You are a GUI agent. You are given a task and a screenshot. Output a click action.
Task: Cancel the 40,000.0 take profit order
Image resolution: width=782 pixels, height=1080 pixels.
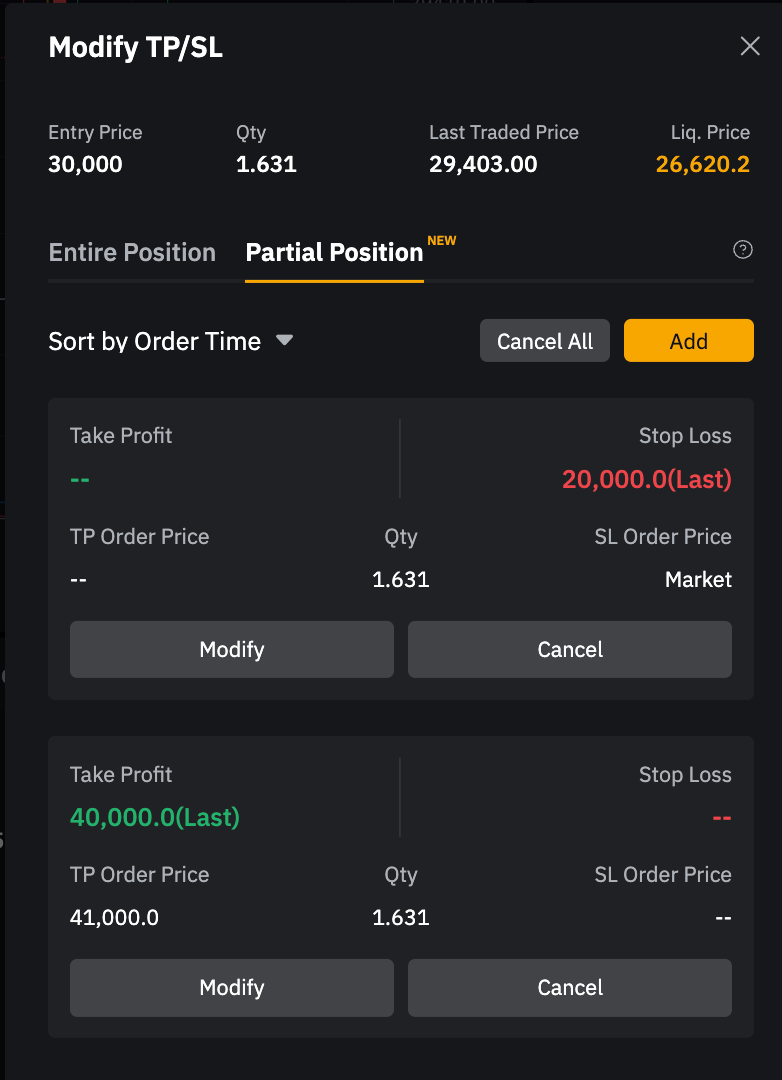[x=569, y=987]
